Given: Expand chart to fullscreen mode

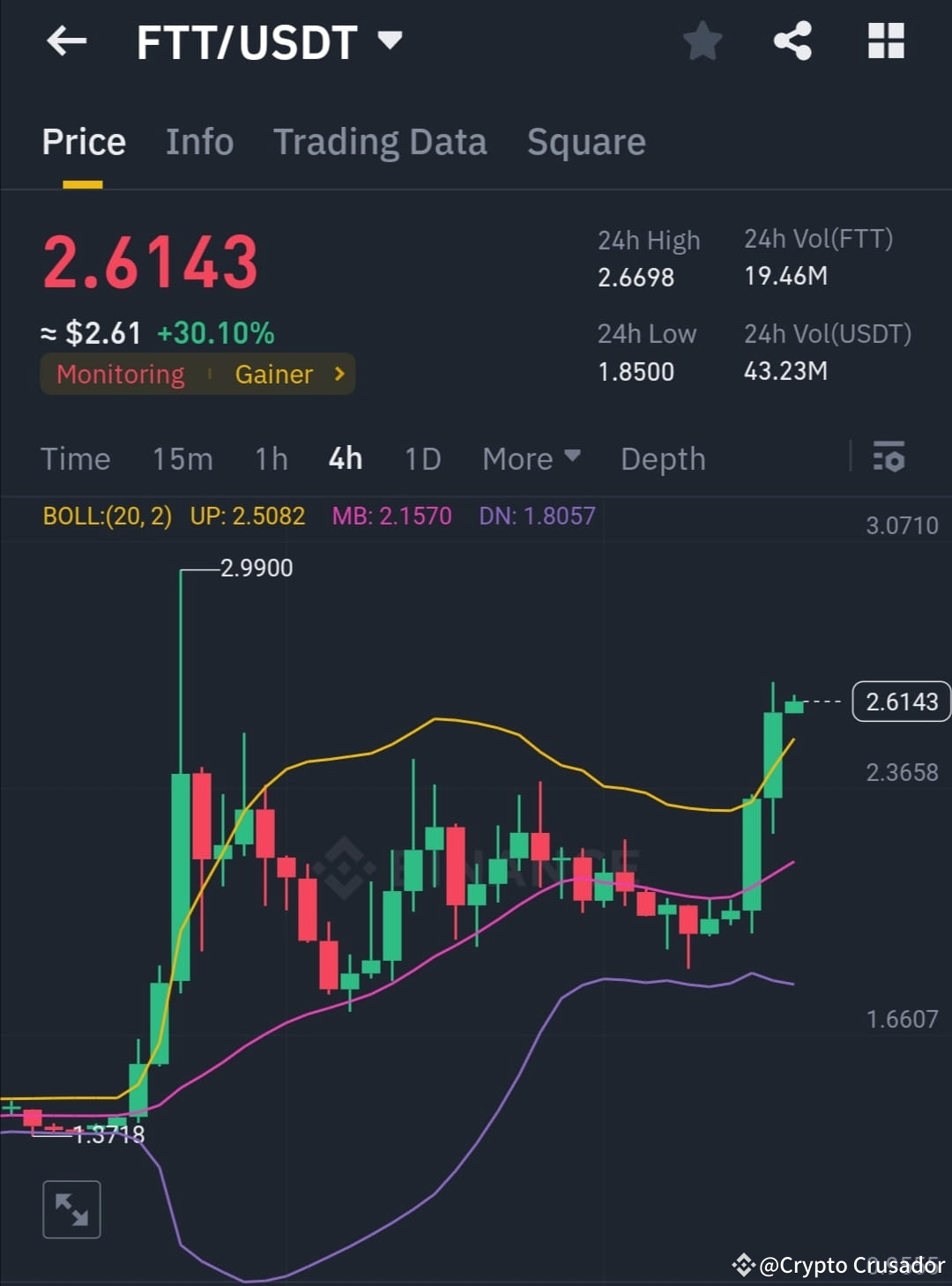Looking at the screenshot, I should pos(71,1208).
